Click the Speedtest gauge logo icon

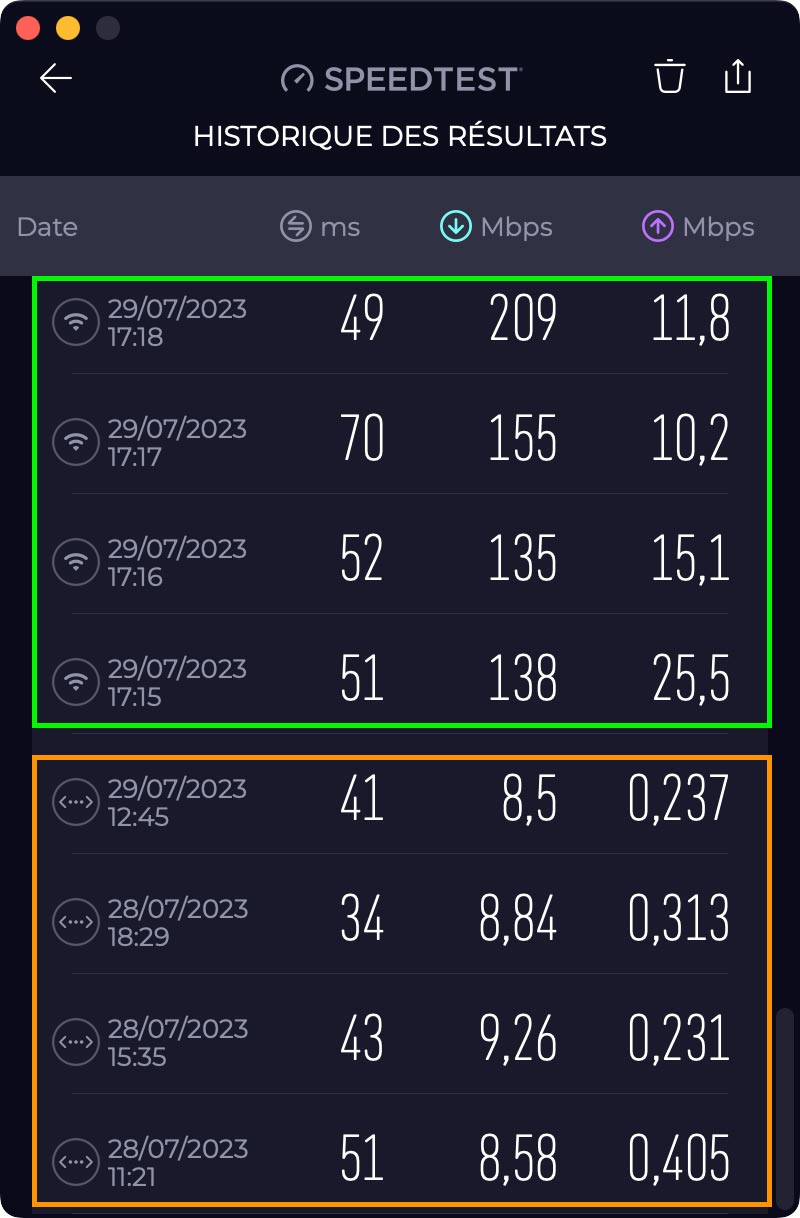pyautogui.click(x=295, y=77)
